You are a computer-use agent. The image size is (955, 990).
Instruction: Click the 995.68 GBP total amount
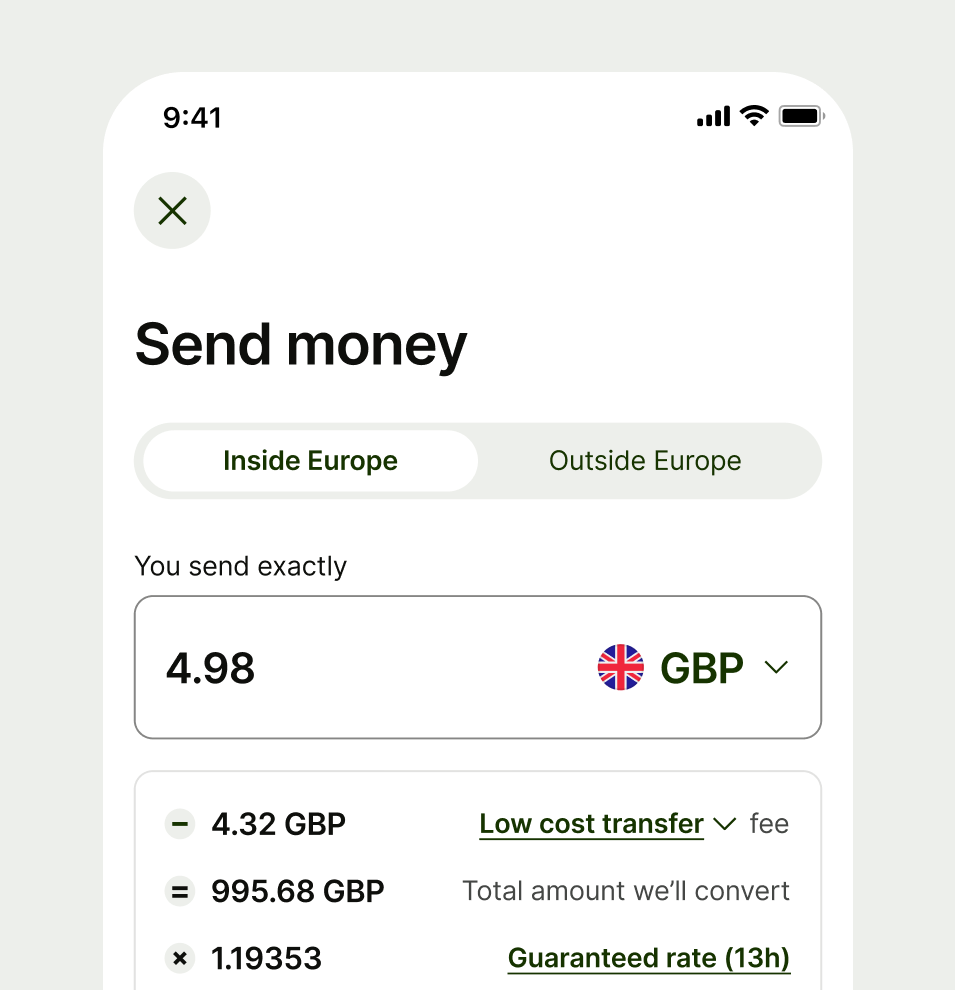pos(296,891)
